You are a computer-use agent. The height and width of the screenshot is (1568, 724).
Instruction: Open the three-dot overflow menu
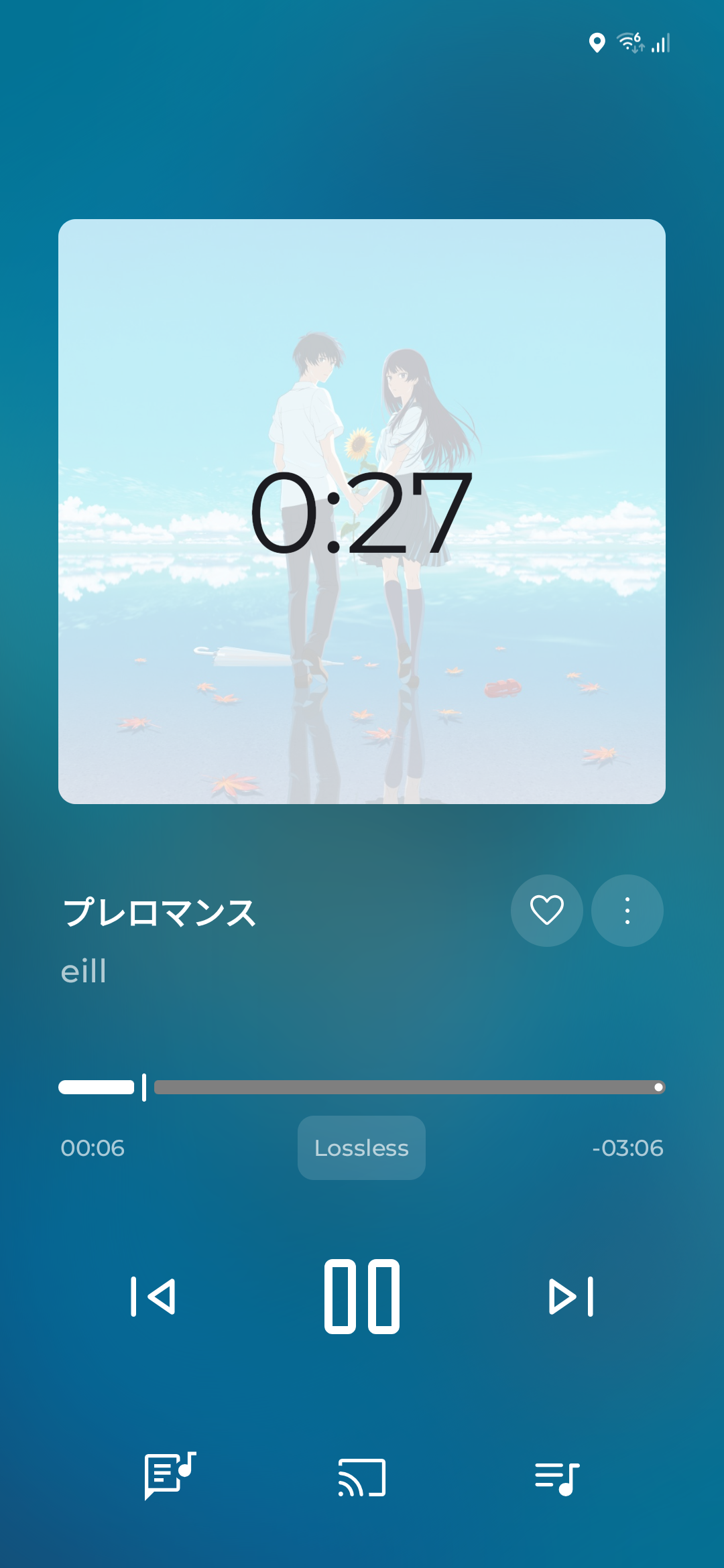click(x=627, y=911)
